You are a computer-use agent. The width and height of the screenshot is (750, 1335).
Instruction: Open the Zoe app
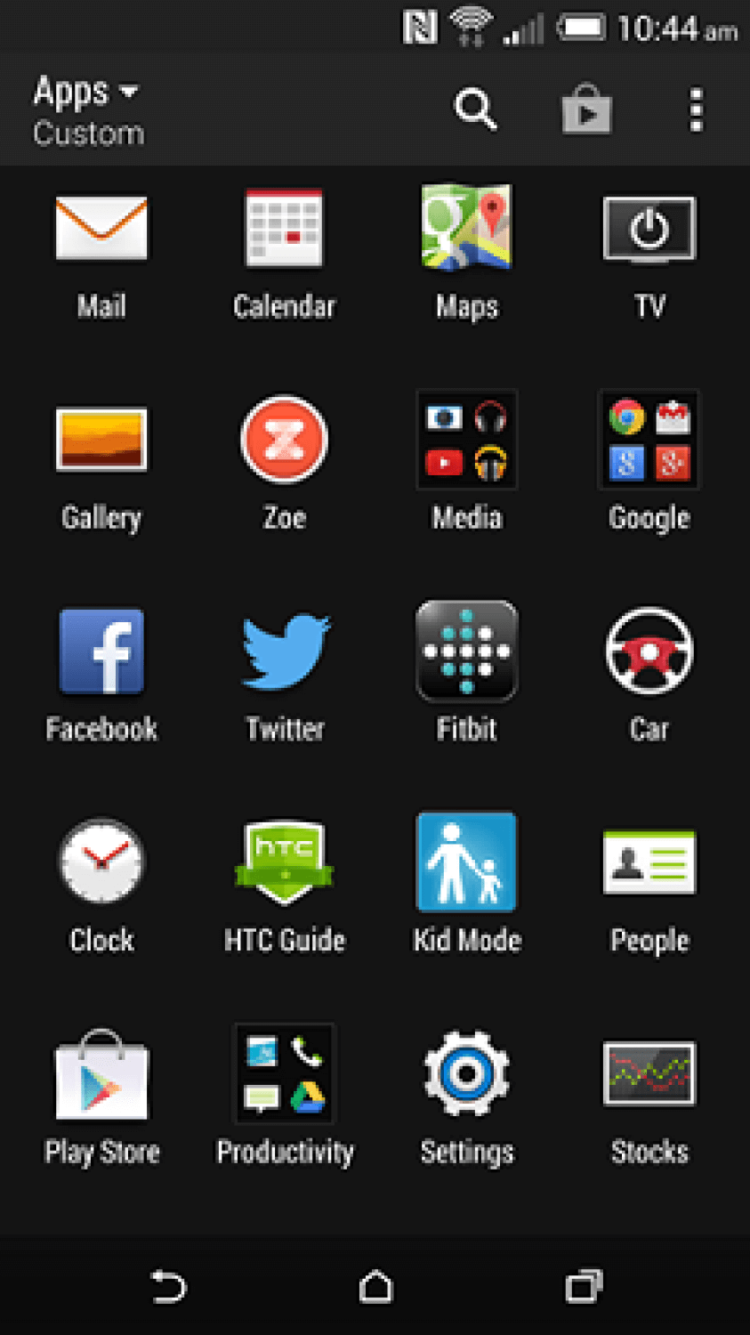(x=283, y=440)
